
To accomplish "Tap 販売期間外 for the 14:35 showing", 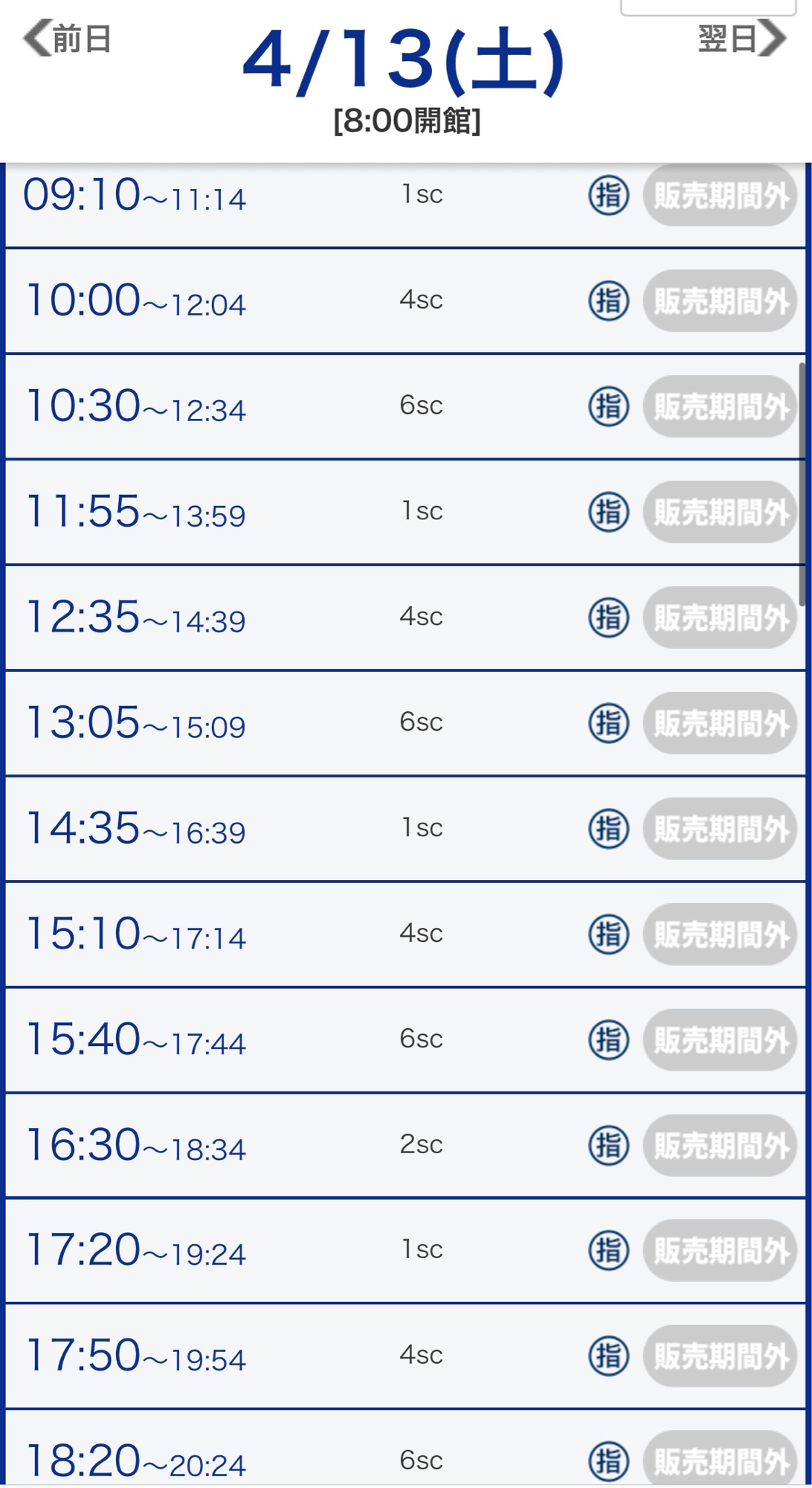I will click(x=720, y=830).
